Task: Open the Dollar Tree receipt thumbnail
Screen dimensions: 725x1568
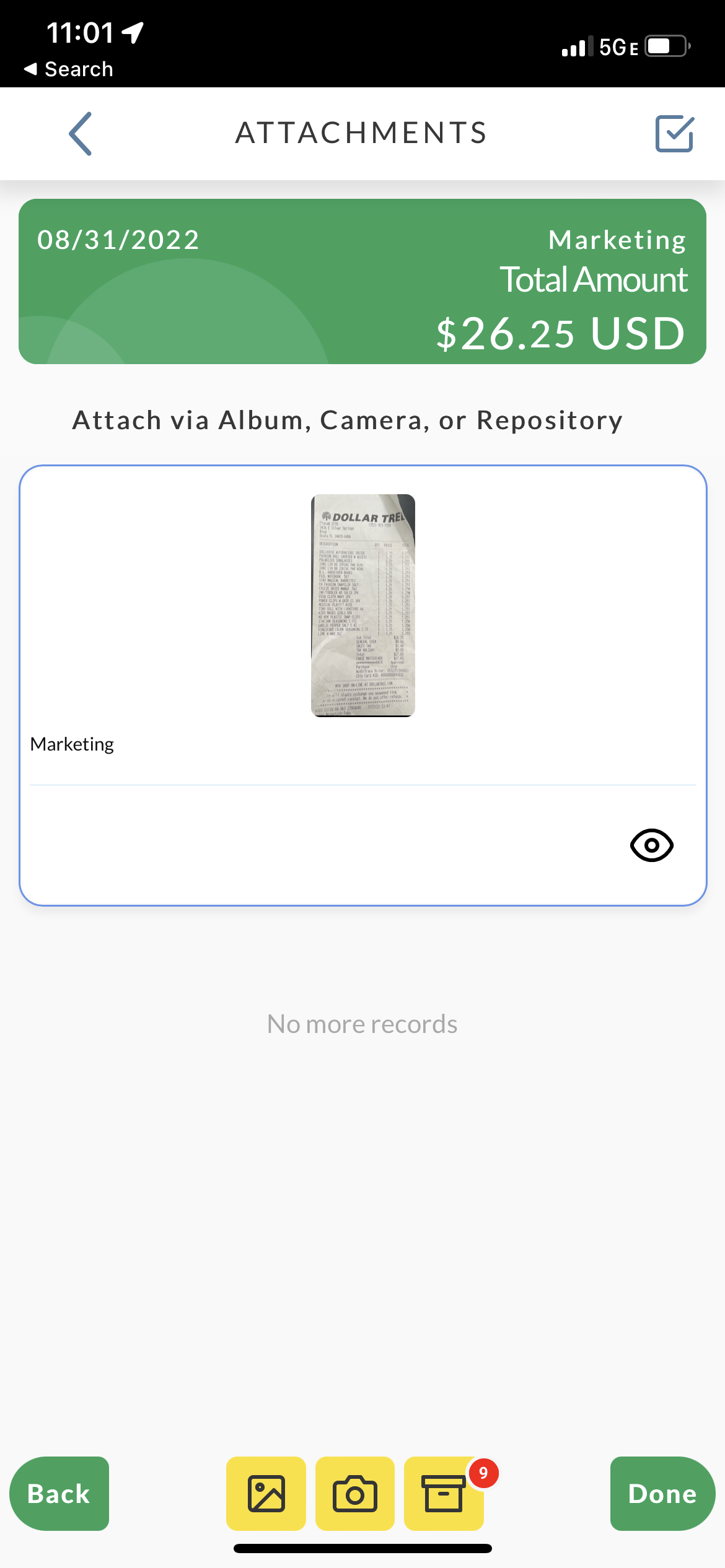Action: [362, 605]
